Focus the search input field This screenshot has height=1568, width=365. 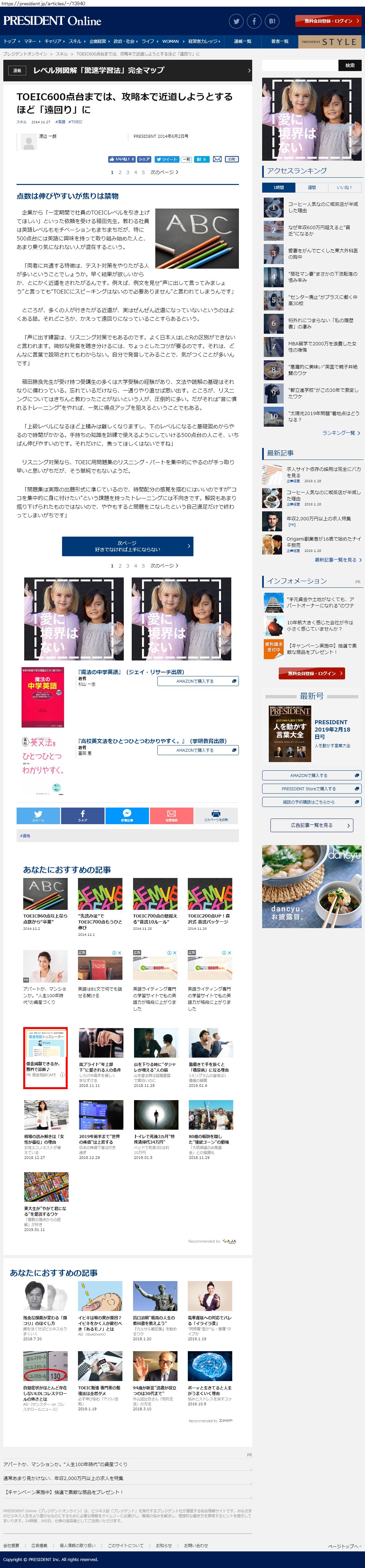point(299,65)
